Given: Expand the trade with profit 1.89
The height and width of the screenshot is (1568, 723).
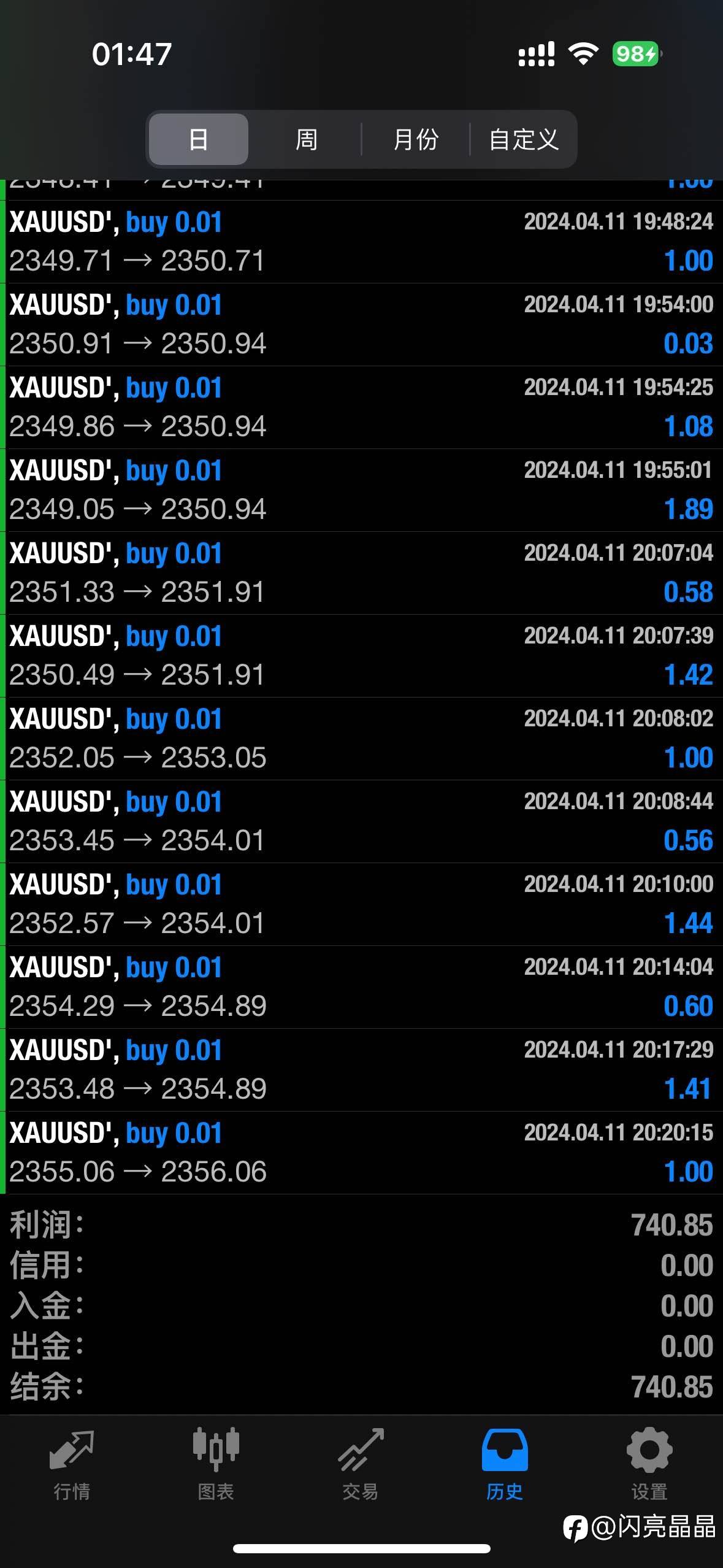Looking at the screenshot, I should (361, 490).
